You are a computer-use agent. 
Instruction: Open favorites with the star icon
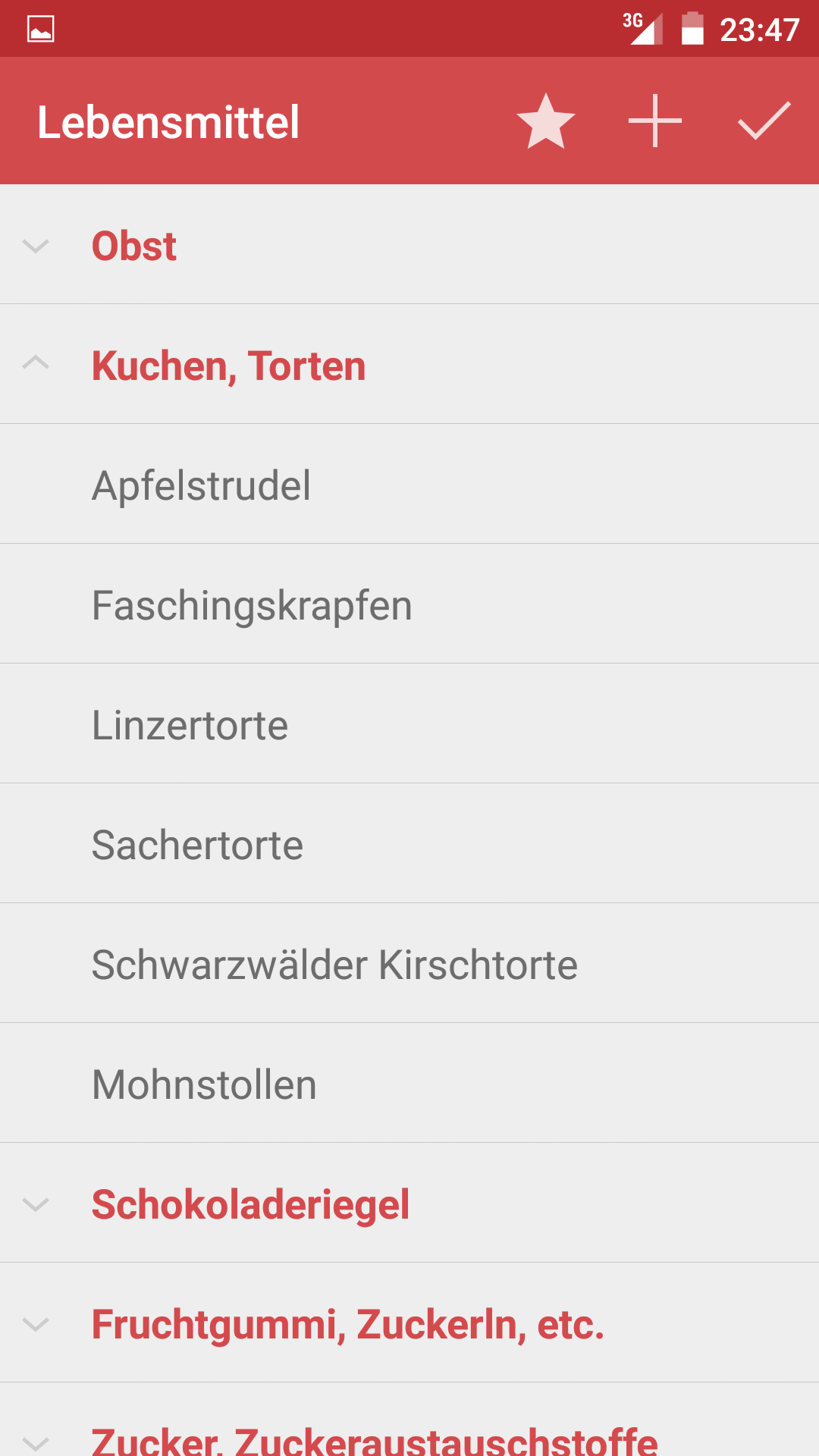[545, 121]
